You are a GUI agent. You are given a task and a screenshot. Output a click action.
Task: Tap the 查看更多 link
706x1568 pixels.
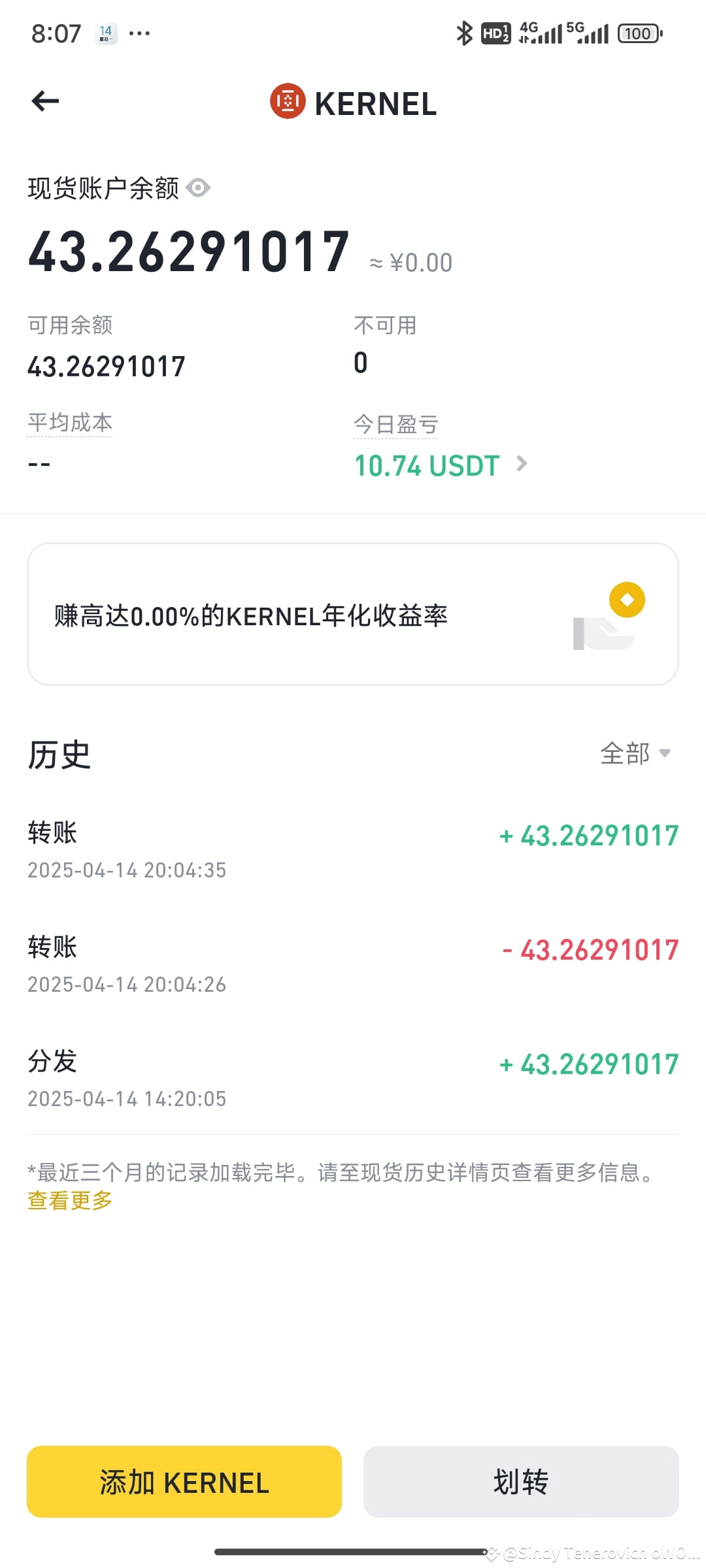pos(70,1200)
